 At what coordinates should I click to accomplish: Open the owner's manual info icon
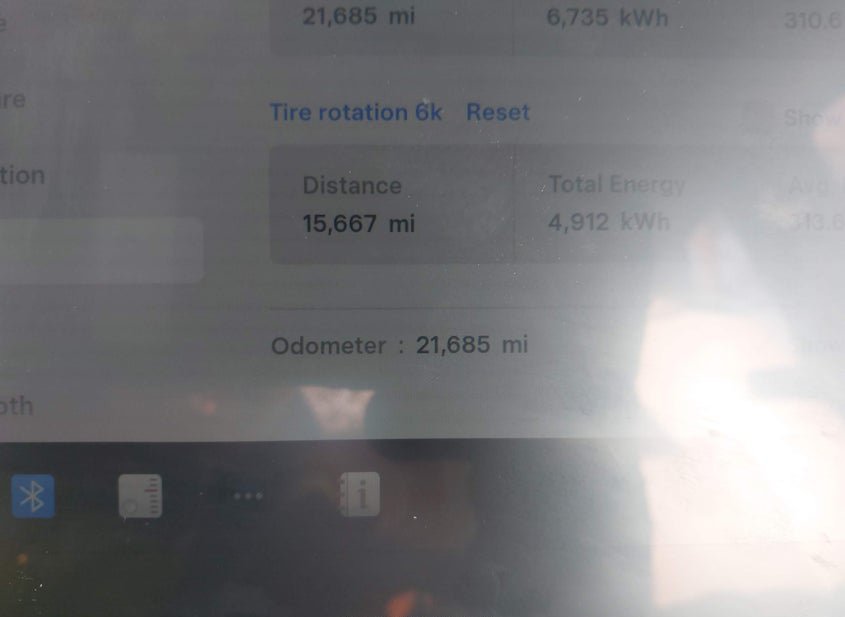click(x=359, y=494)
